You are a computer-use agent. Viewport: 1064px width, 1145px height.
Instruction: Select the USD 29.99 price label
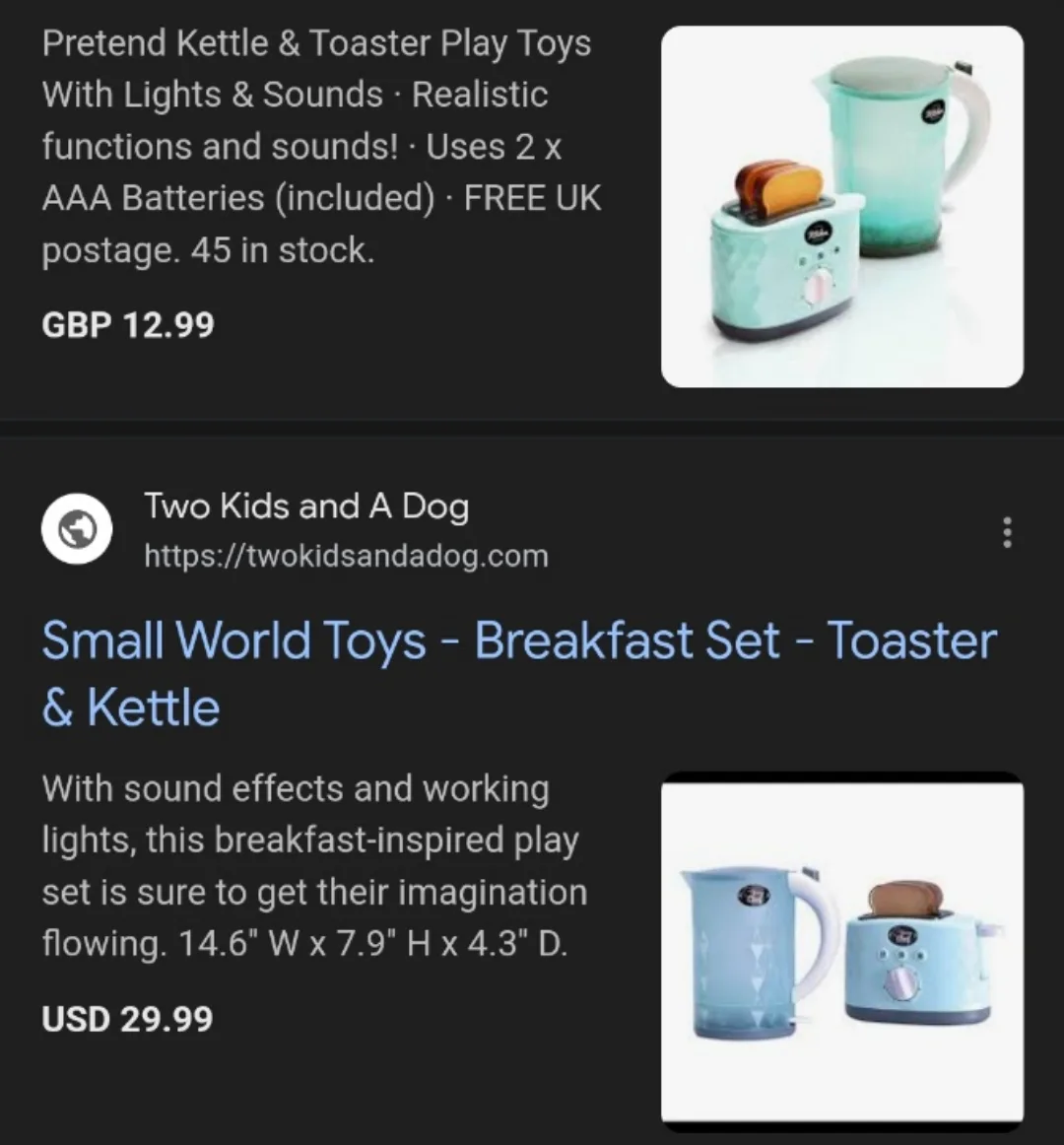click(x=126, y=1018)
